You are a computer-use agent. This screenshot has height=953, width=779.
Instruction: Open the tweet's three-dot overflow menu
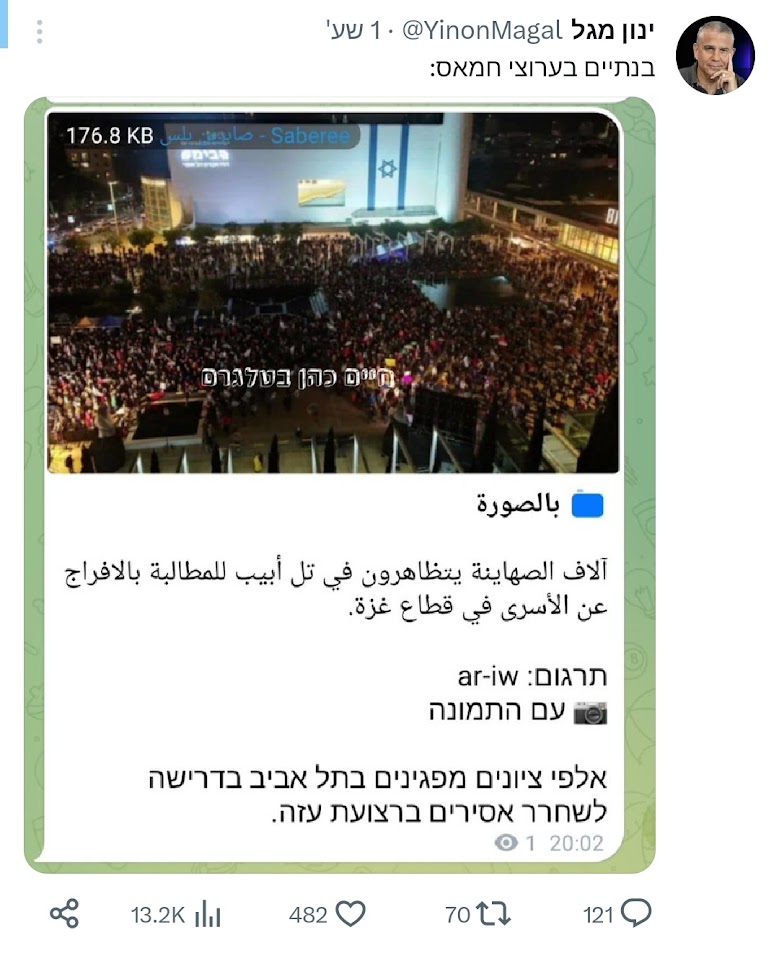tap(40, 33)
